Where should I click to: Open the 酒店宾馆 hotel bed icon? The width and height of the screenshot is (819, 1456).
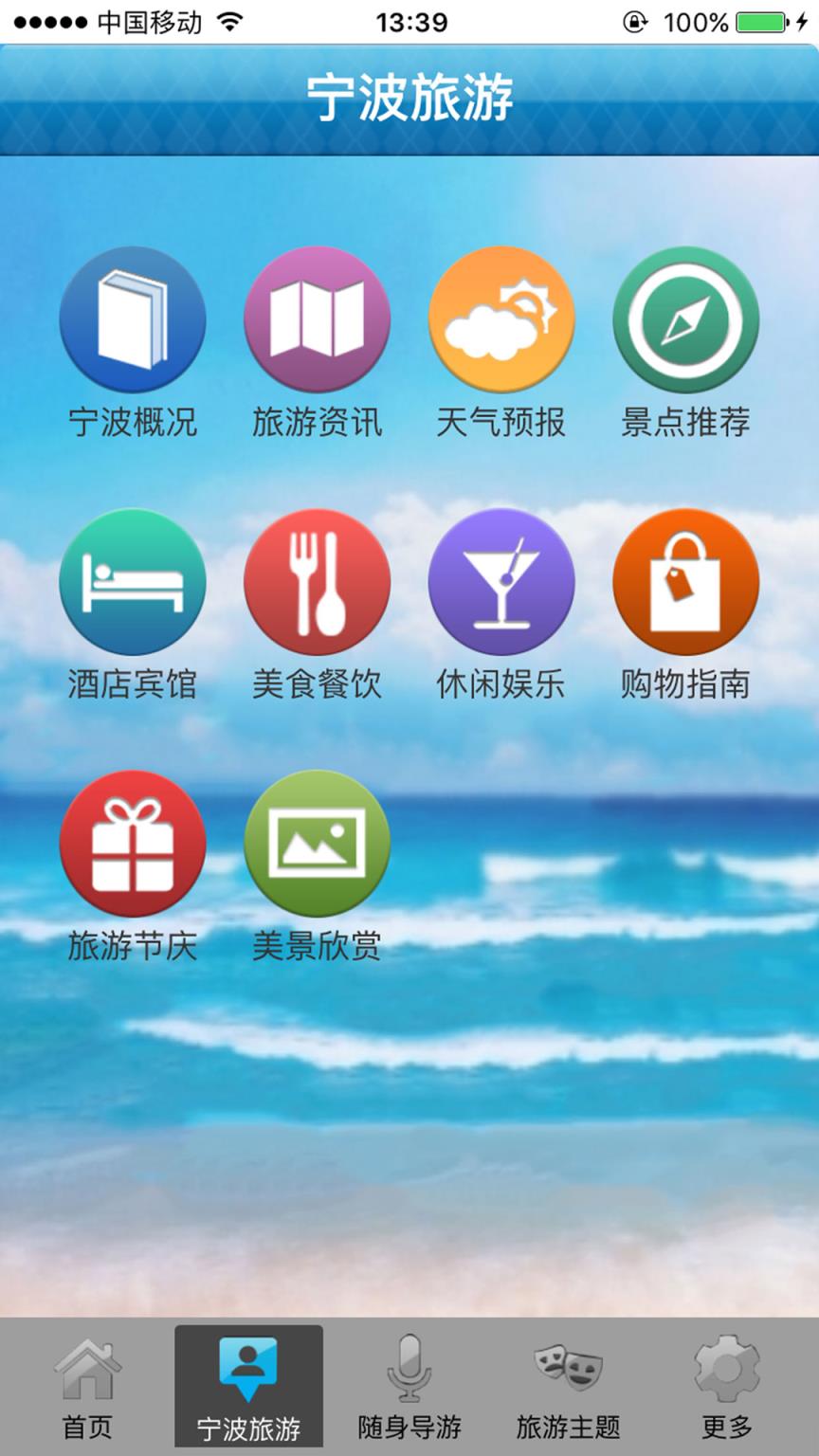(133, 581)
